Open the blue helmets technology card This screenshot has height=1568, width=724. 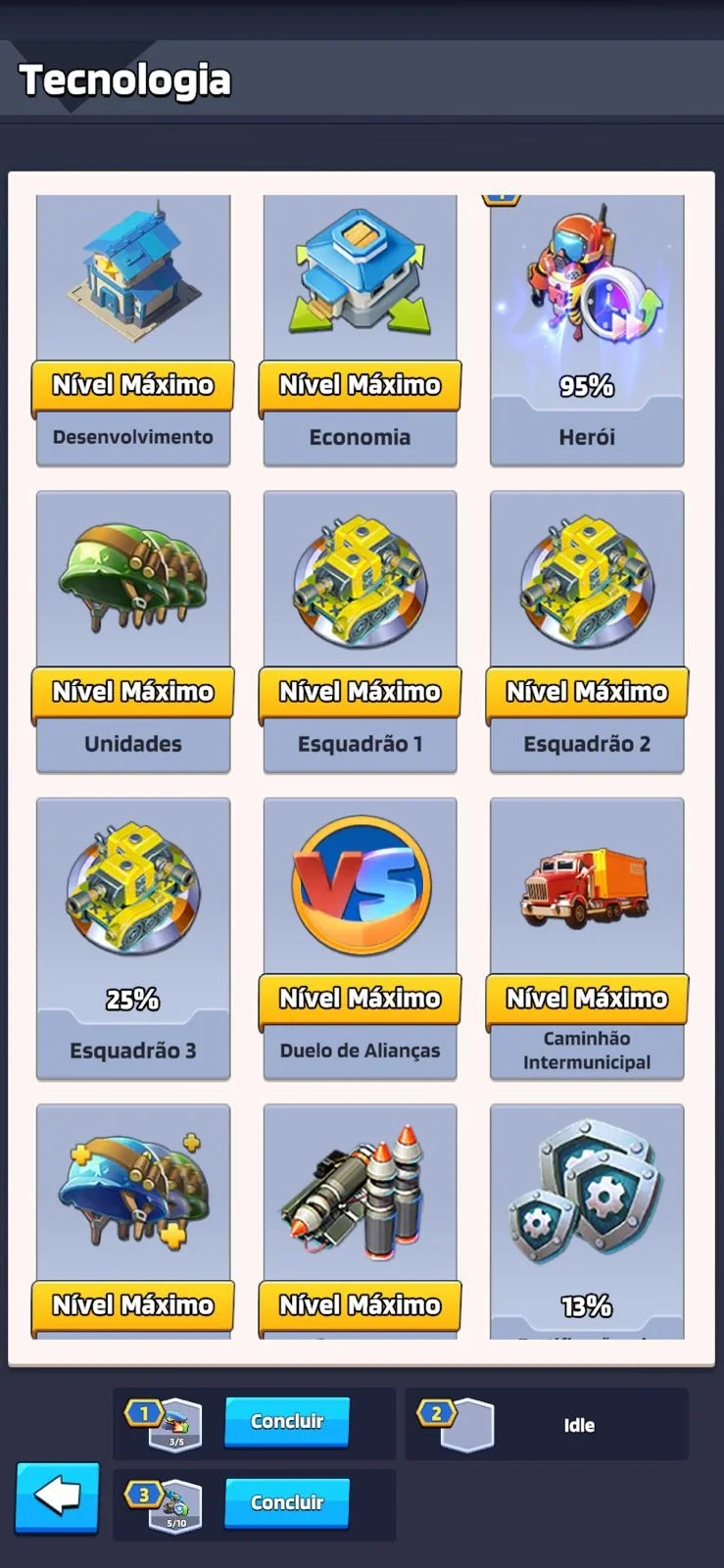133,1221
